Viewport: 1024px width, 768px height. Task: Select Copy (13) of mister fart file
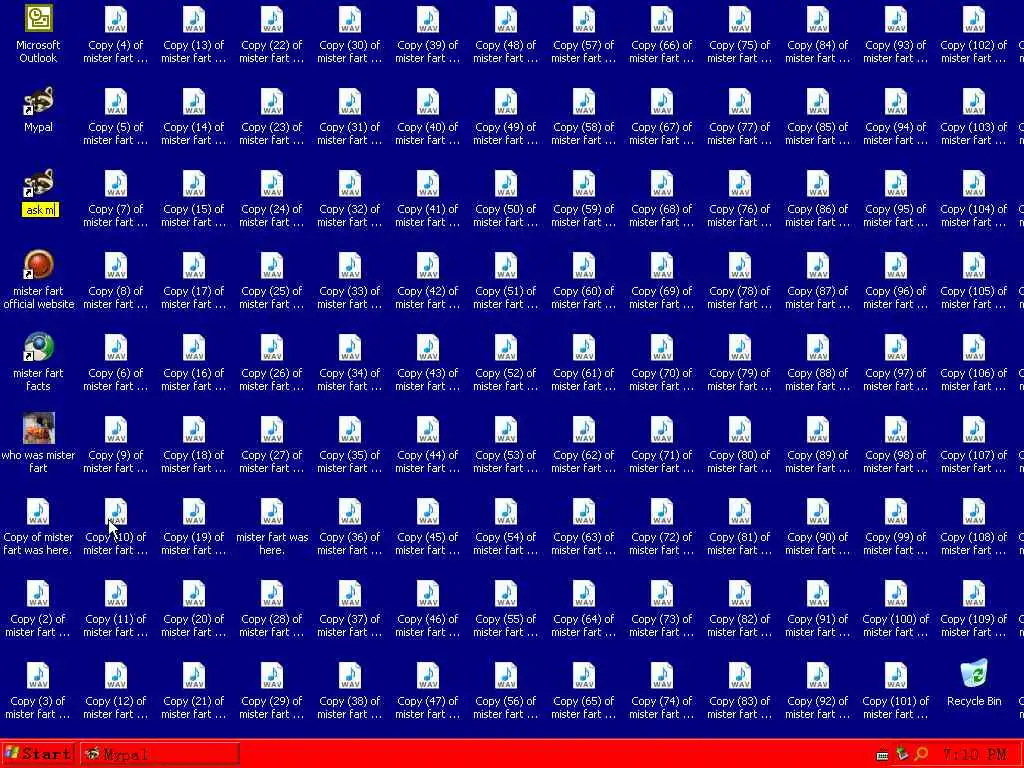(194, 20)
